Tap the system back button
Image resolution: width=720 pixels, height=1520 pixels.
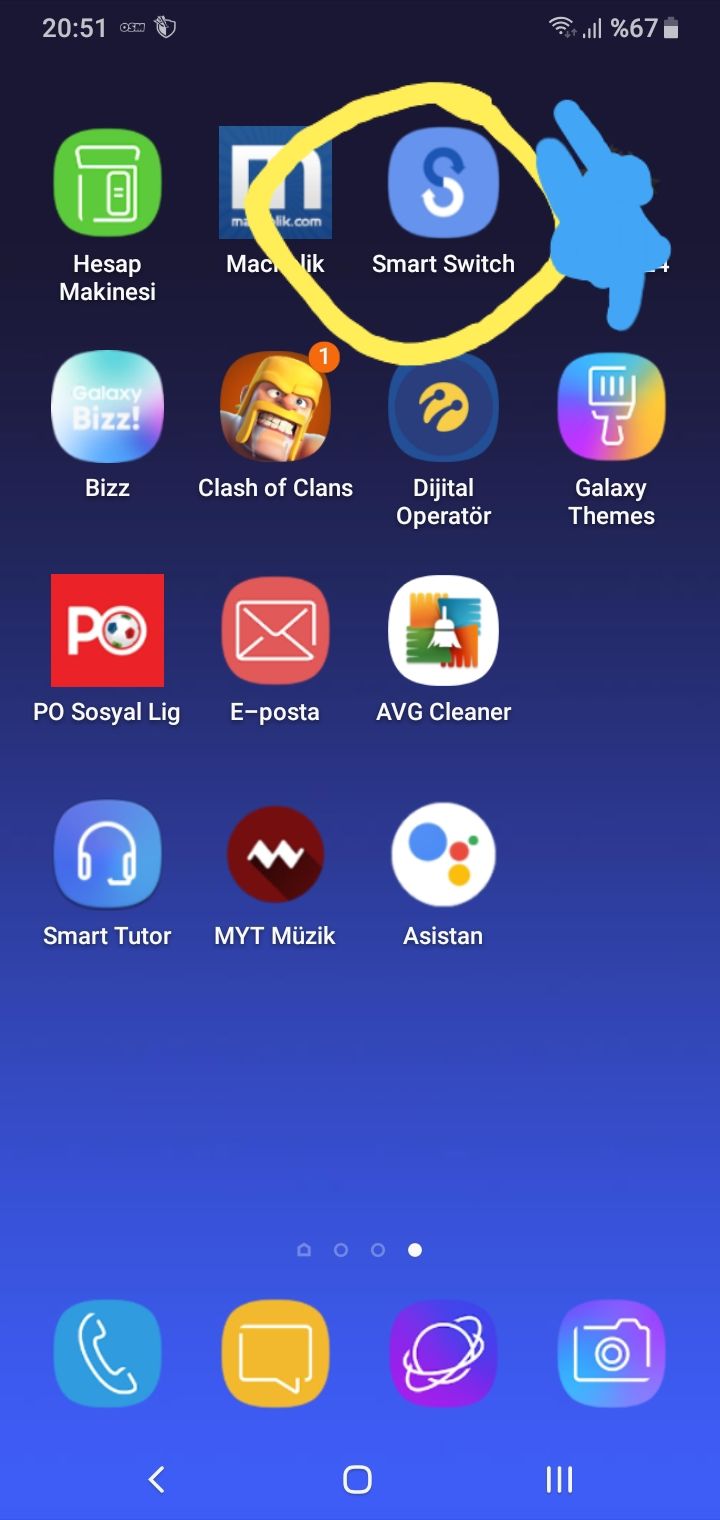[x=156, y=1480]
